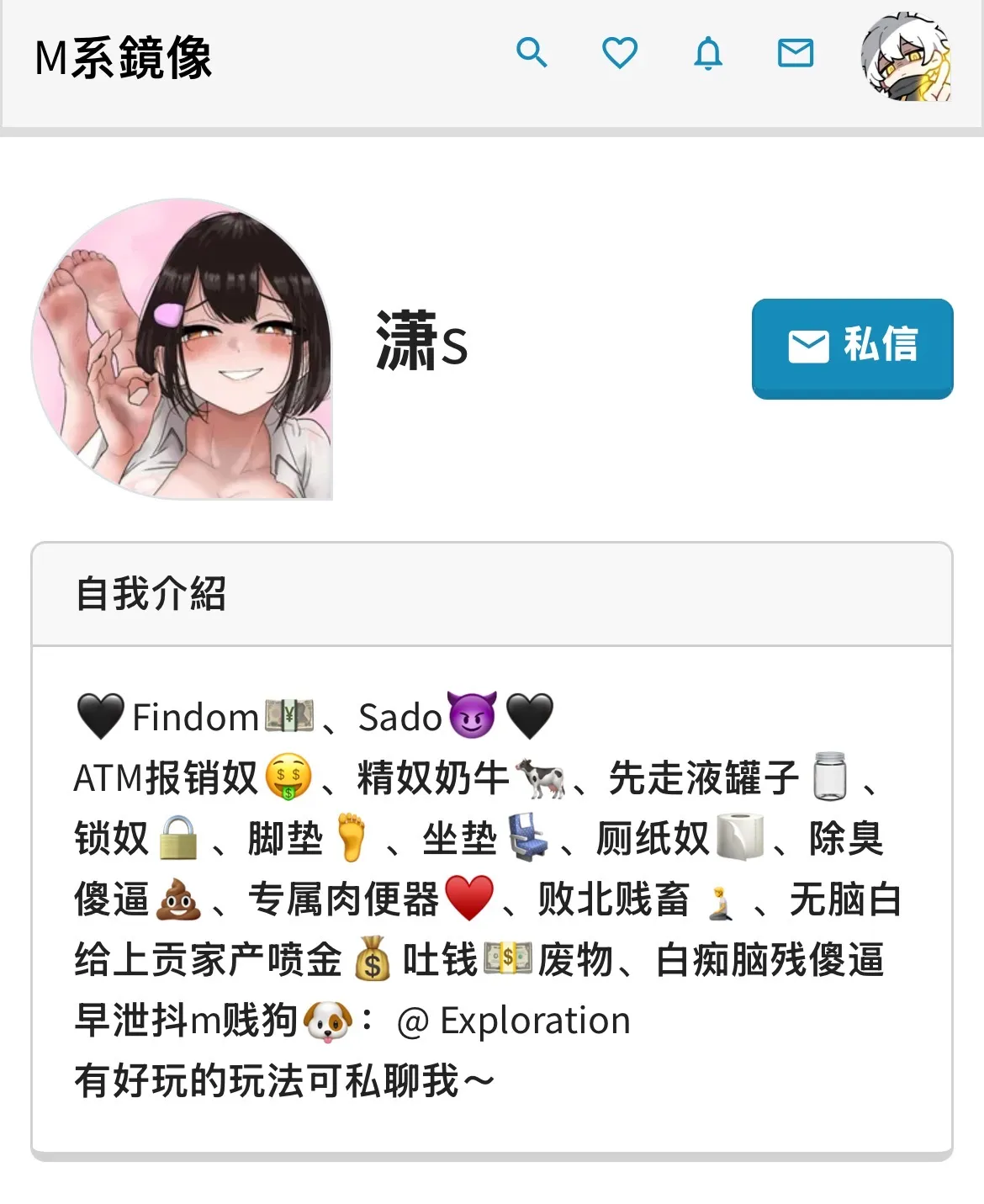Open my account avatar menu
Image resolution: width=984 pixels, height=1204 pixels.
(907, 57)
